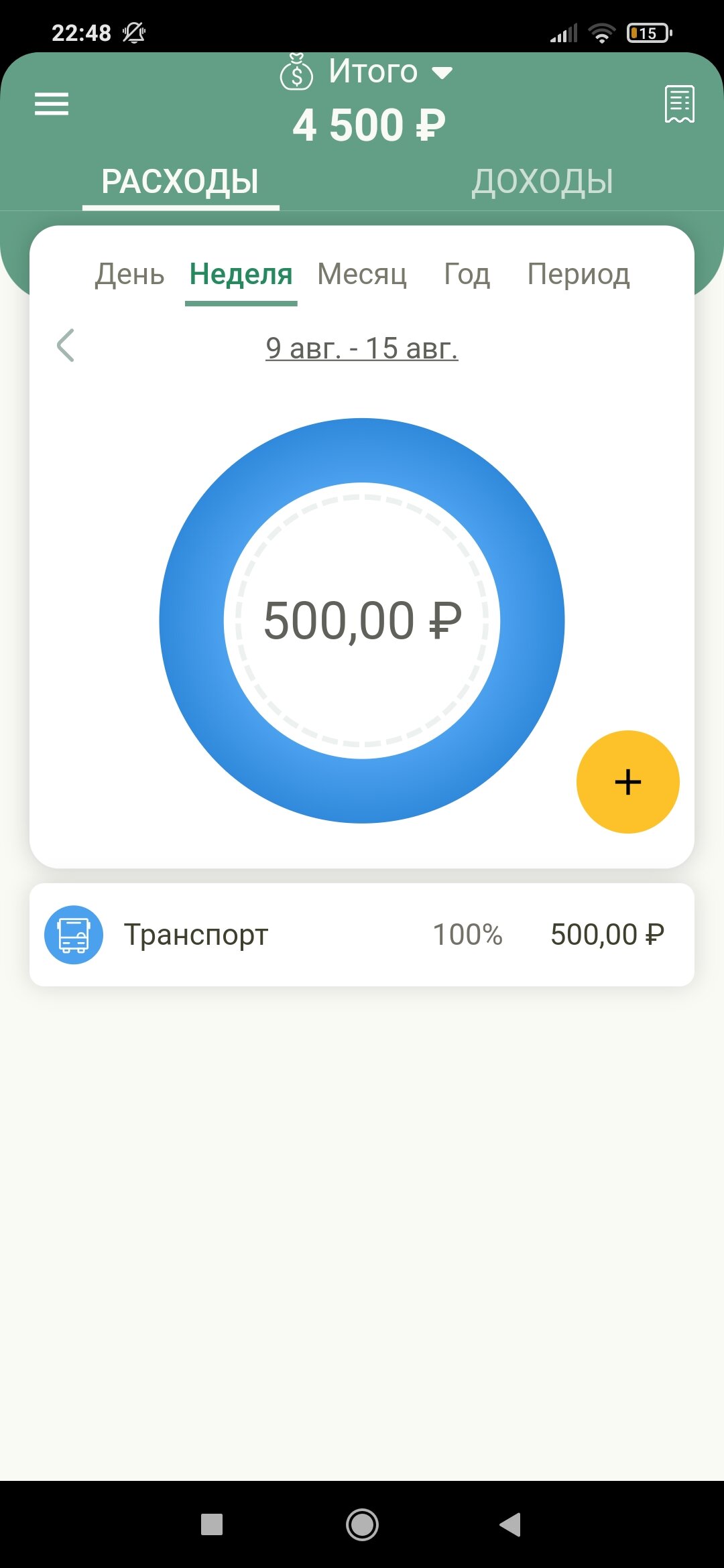Show expenses for Год
The height and width of the screenshot is (1568, 724).
[467, 274]
